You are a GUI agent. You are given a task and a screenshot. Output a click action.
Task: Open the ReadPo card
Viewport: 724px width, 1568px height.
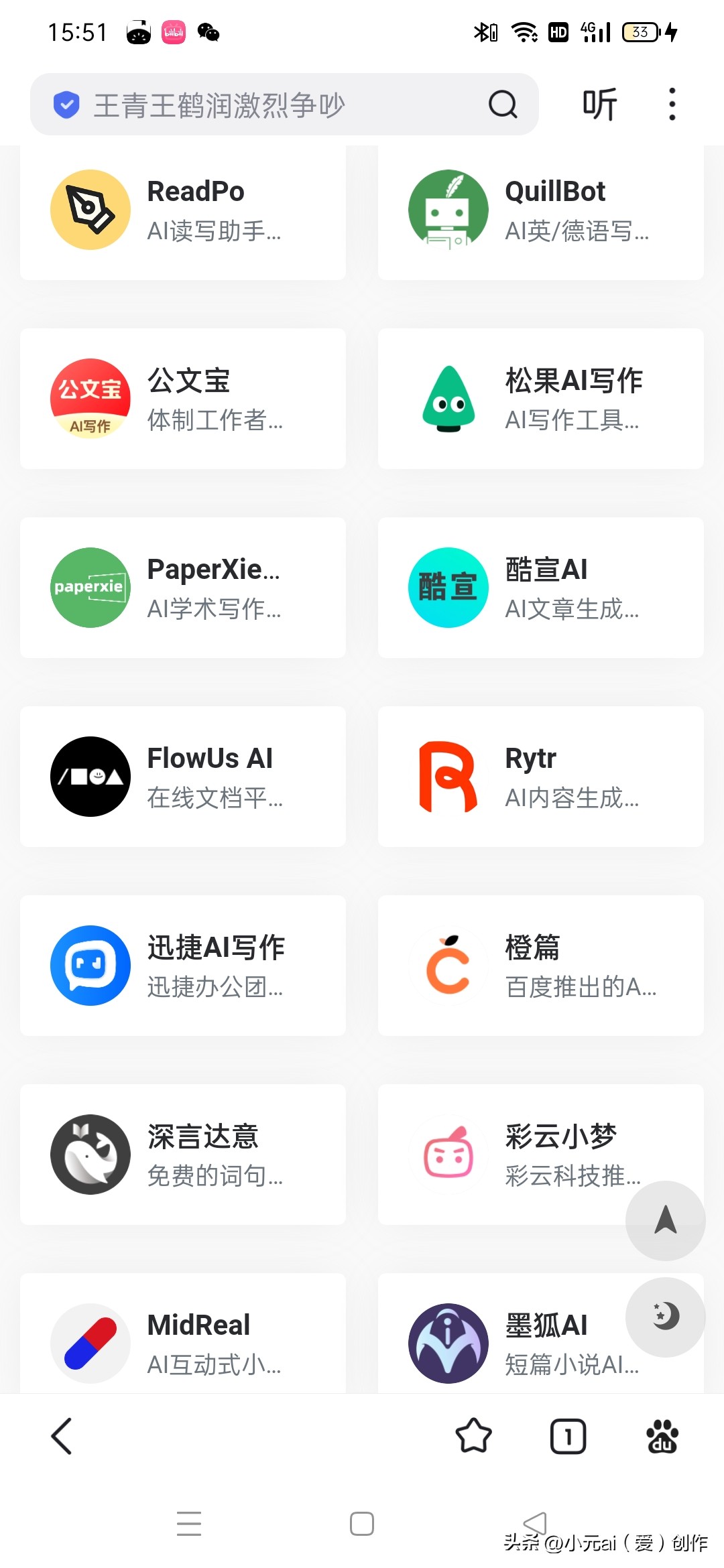(x=183, y=210)
